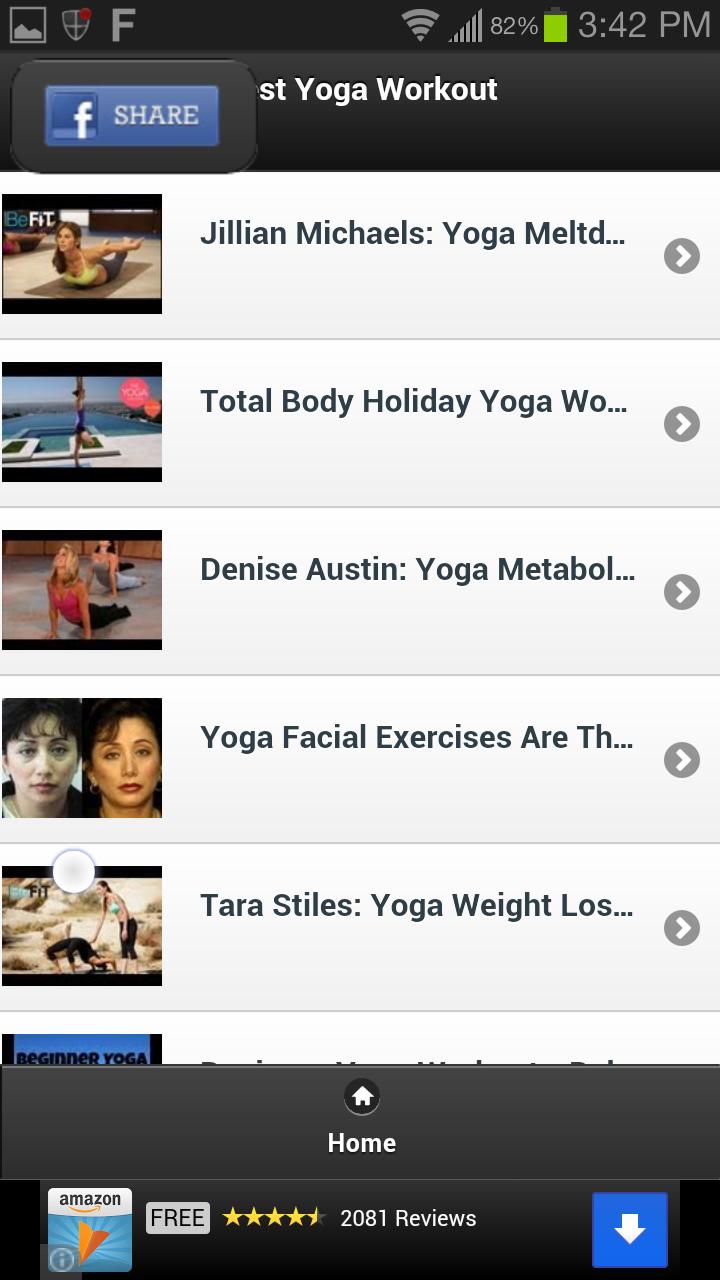
Task: Tap the star rating in the advertisement
Action: (x=275, y=1218)
